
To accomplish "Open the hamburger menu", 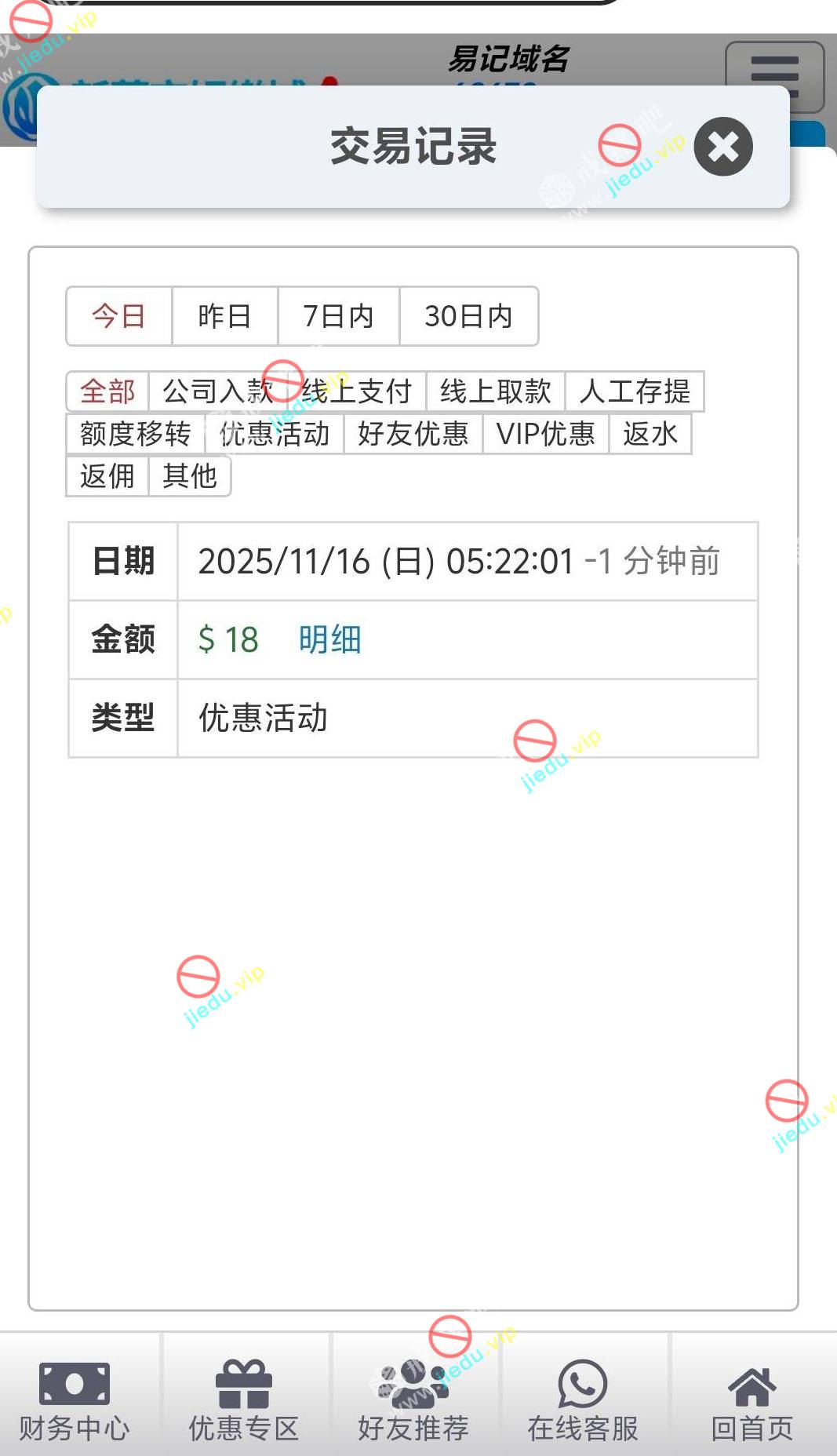I will 774,77.
